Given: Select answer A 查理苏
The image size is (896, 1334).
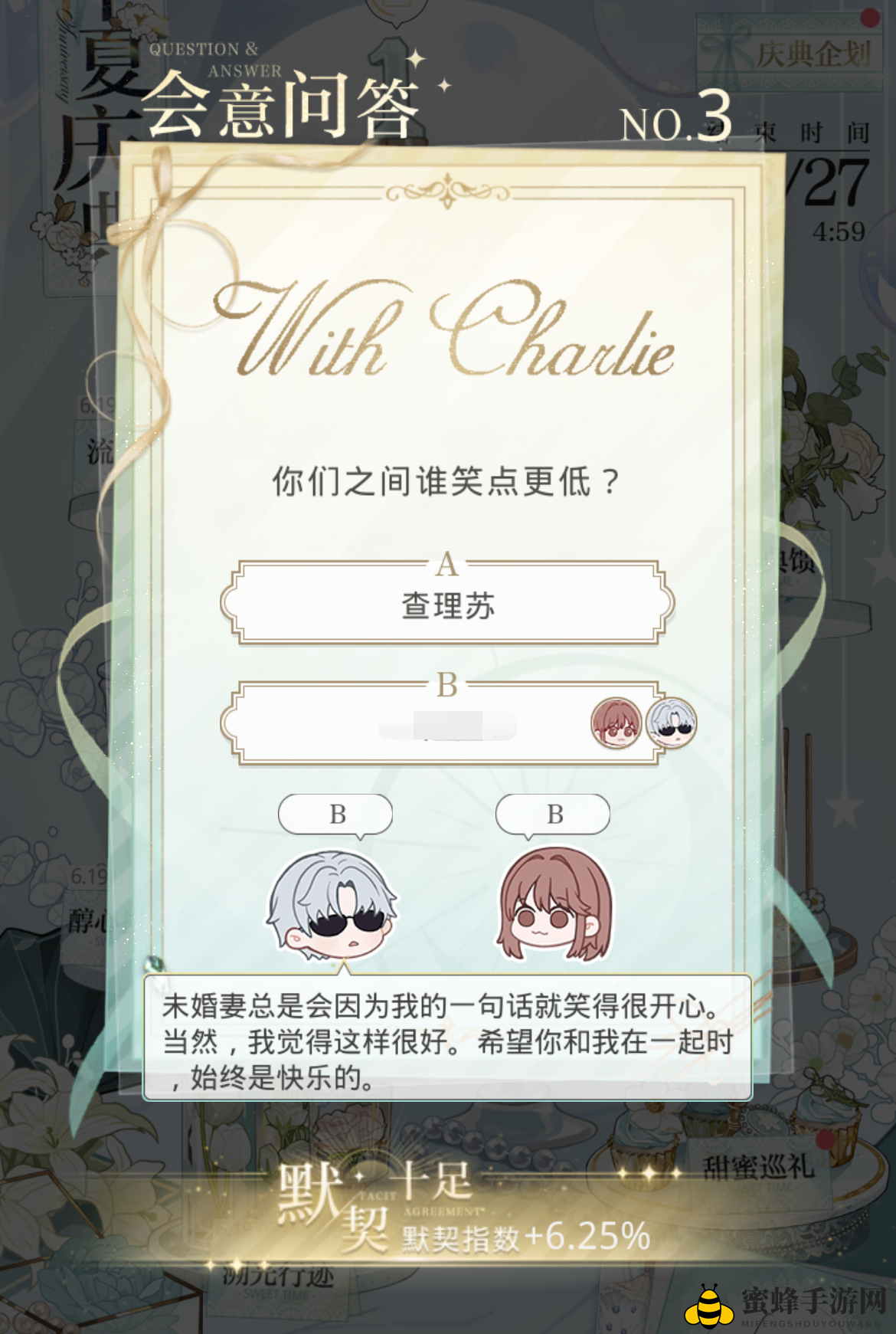Looking at the screenshot, I should point(448,605).
